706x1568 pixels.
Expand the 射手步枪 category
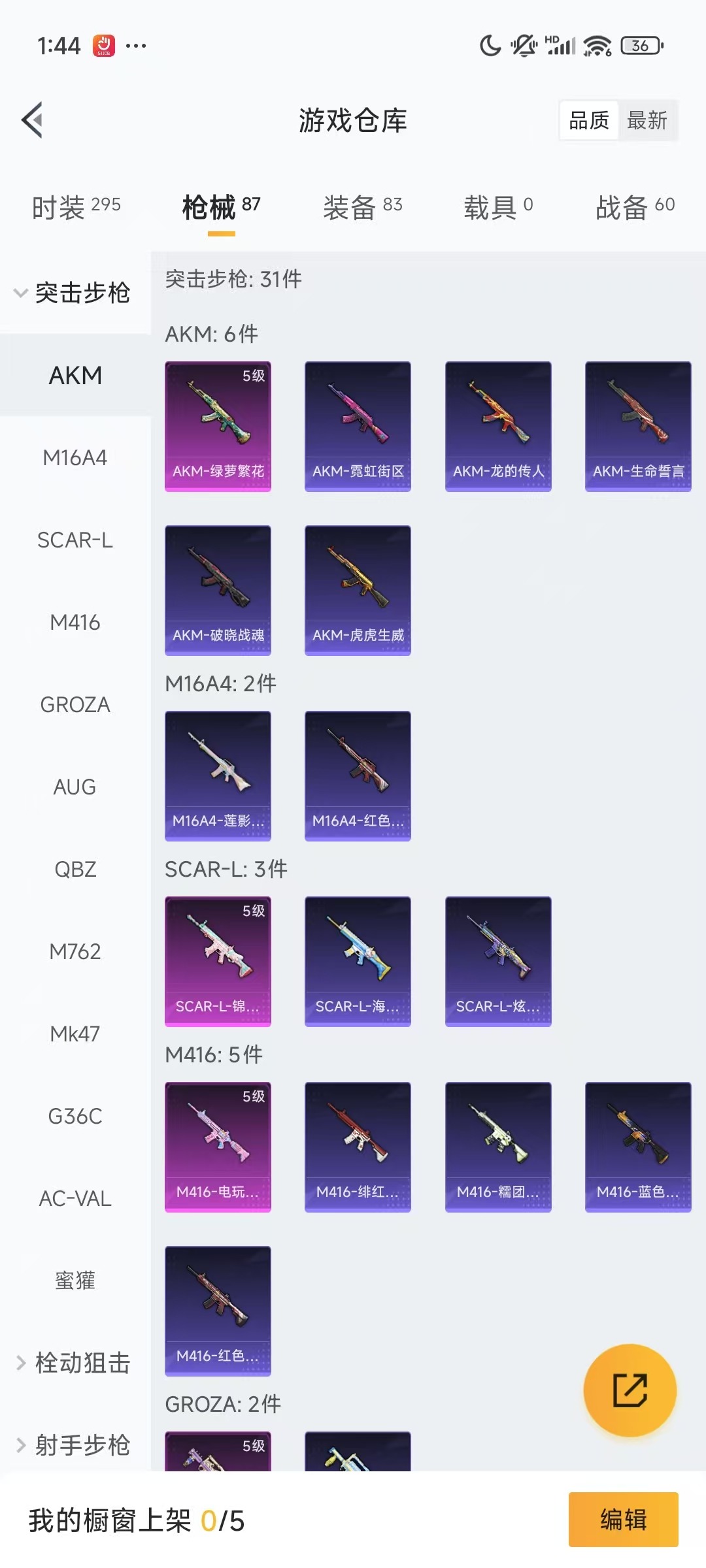pos(72,1445)
